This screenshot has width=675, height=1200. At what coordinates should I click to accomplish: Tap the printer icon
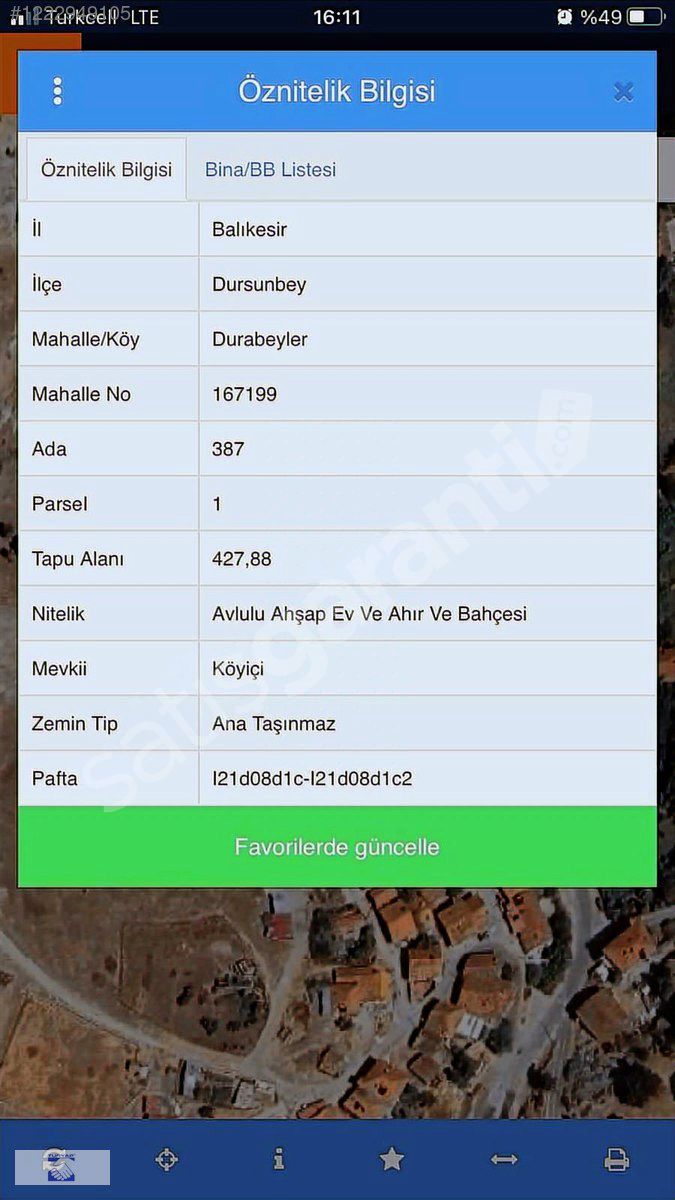pyautogui.click(x=617, y=1159)
